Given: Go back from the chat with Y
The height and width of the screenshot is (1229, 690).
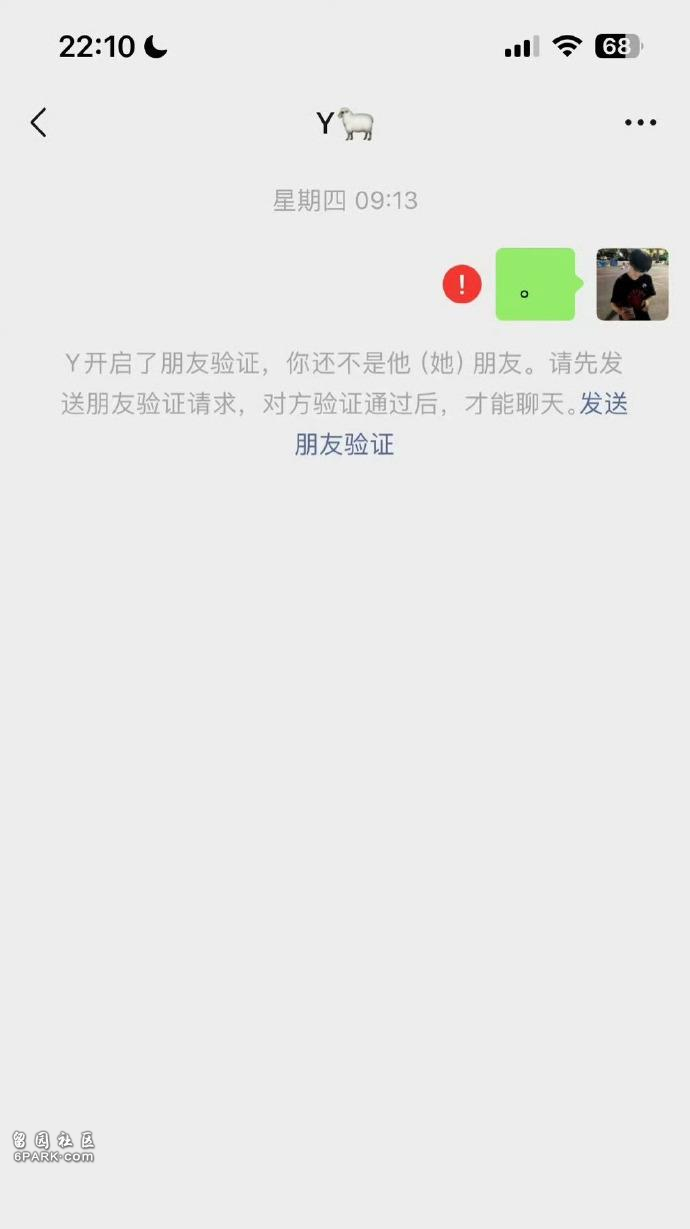Looking at the screenshot, I should point(38,123).
